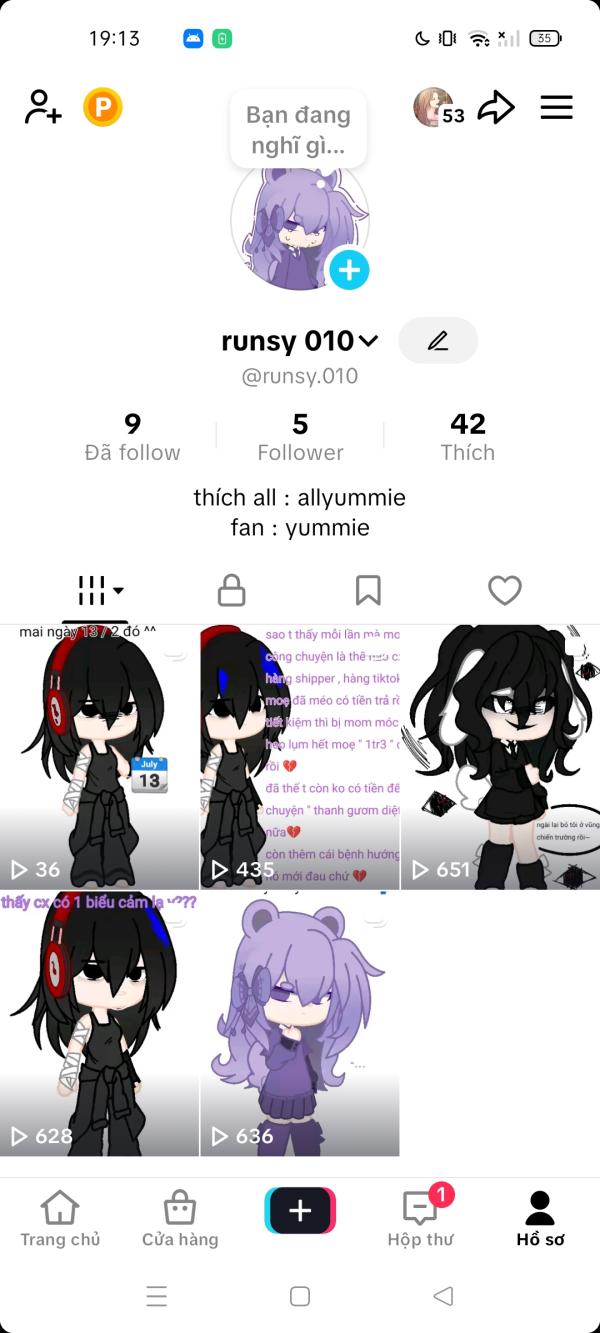The image size is (600, 1333).
Task: View the Đã follow list
Action: pos(132,437)
